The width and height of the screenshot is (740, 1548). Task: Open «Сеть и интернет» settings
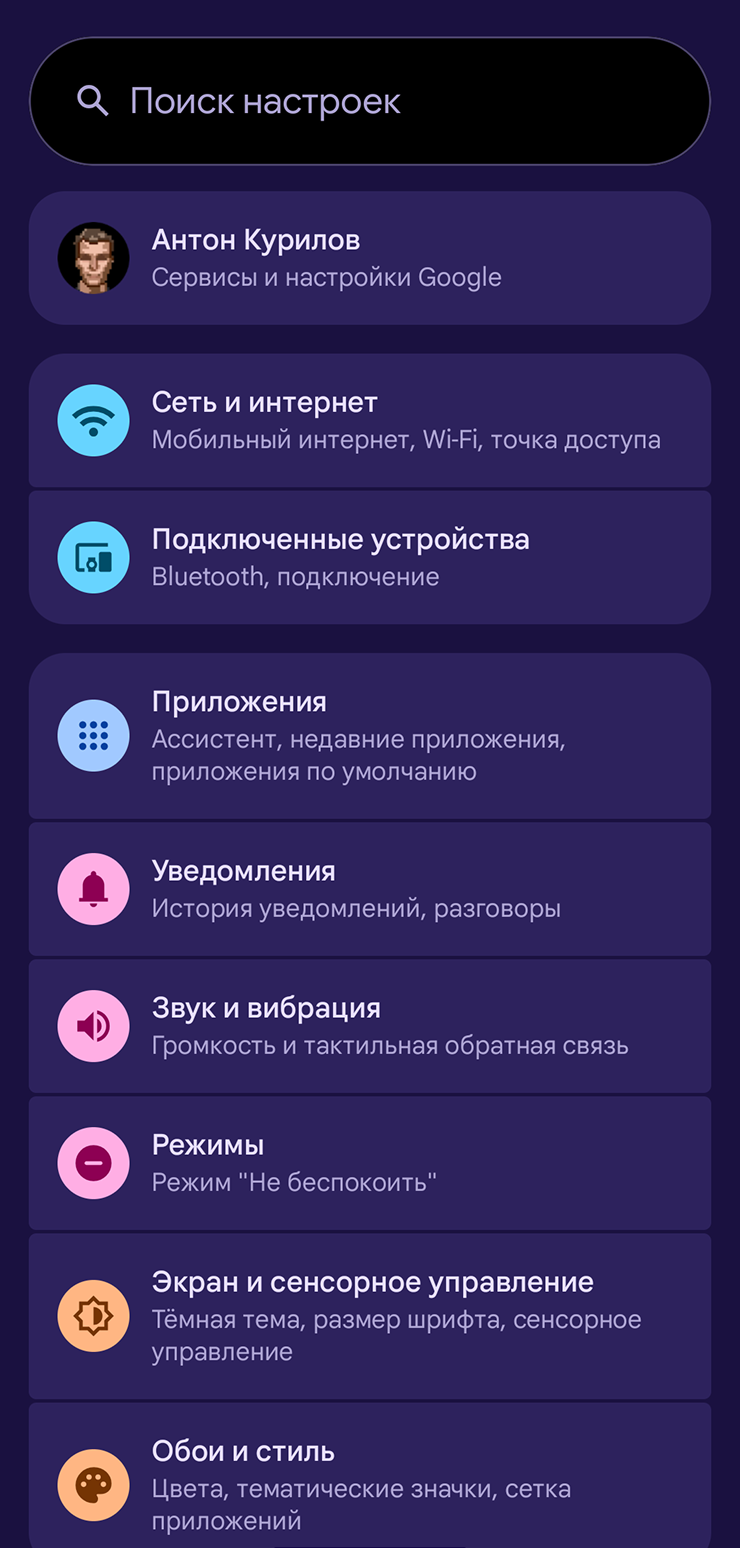pyautogui.click(x=370, y=420)
